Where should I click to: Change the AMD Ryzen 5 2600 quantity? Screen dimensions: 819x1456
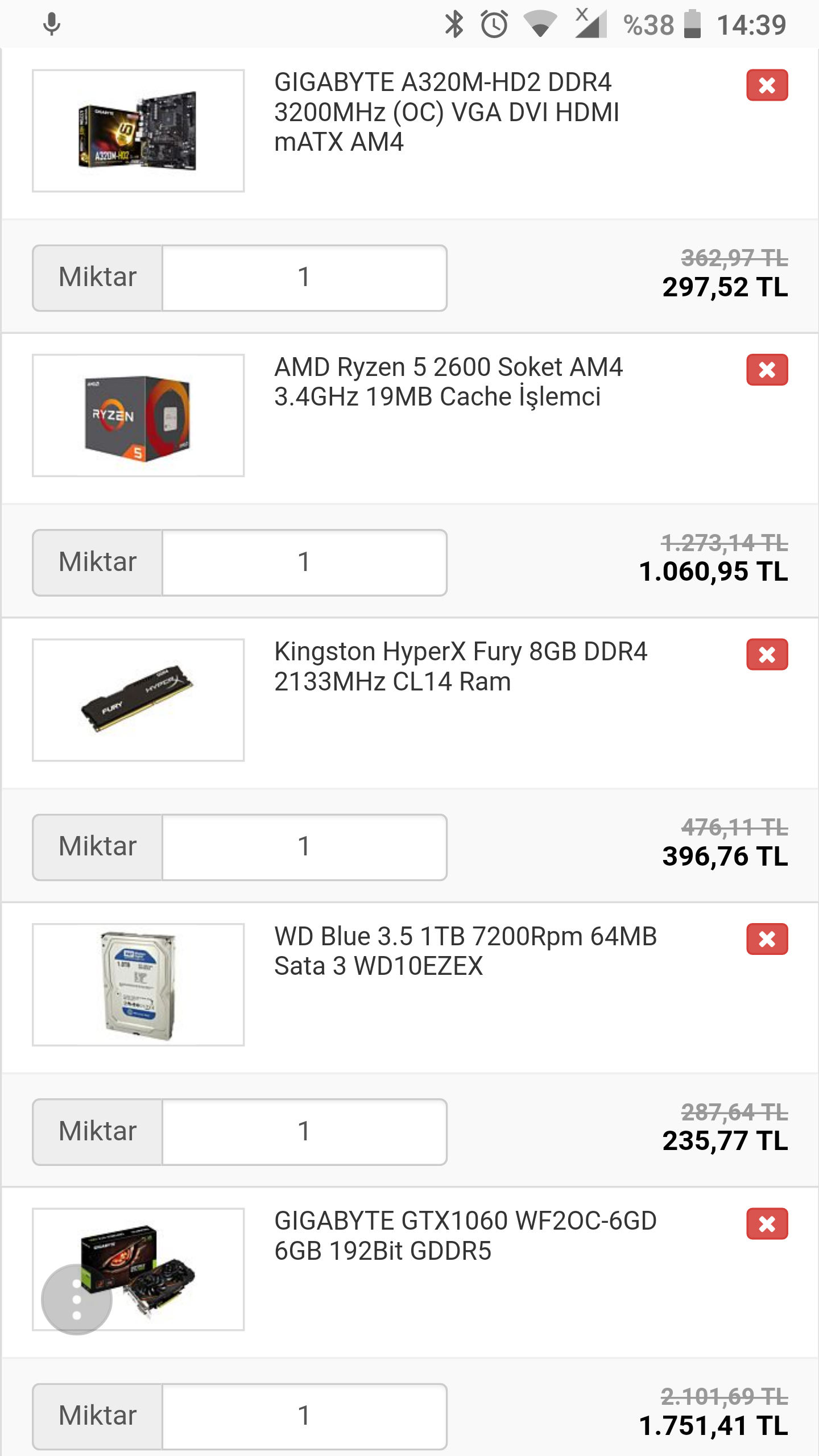point(304,562)
